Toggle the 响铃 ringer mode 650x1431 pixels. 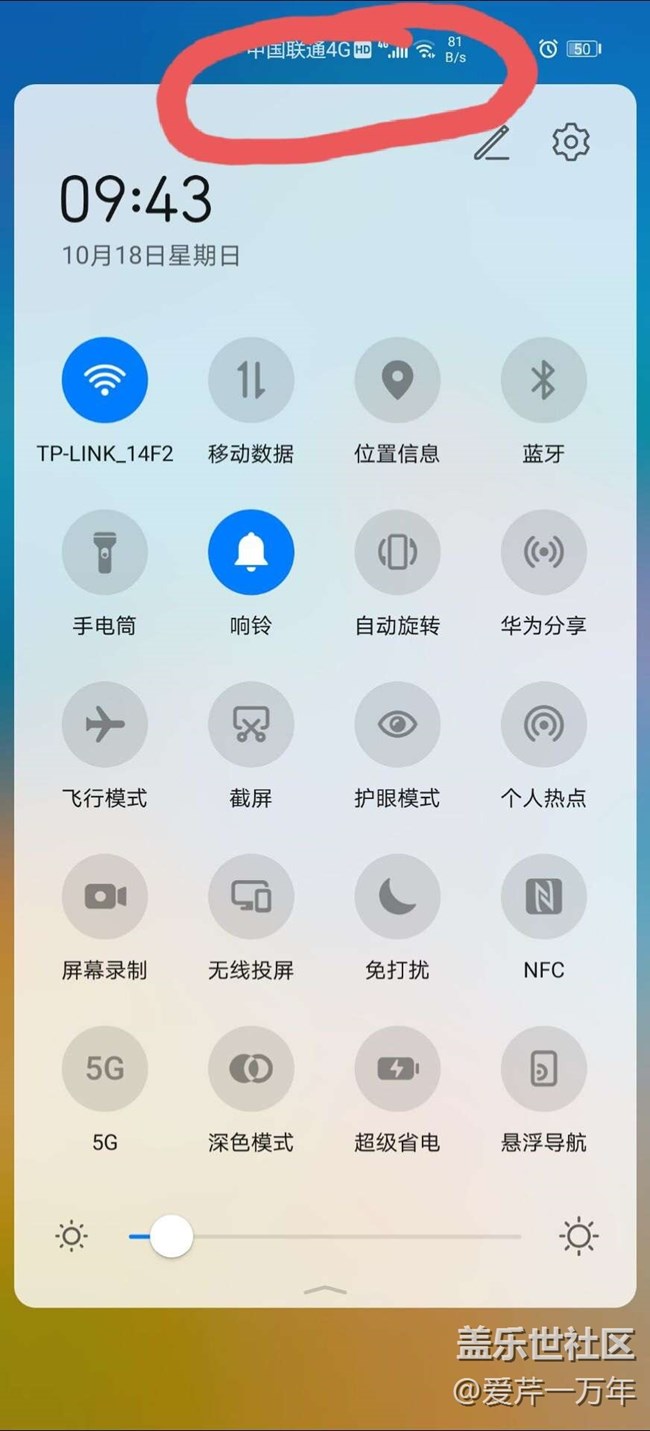(x=251, y=552)
